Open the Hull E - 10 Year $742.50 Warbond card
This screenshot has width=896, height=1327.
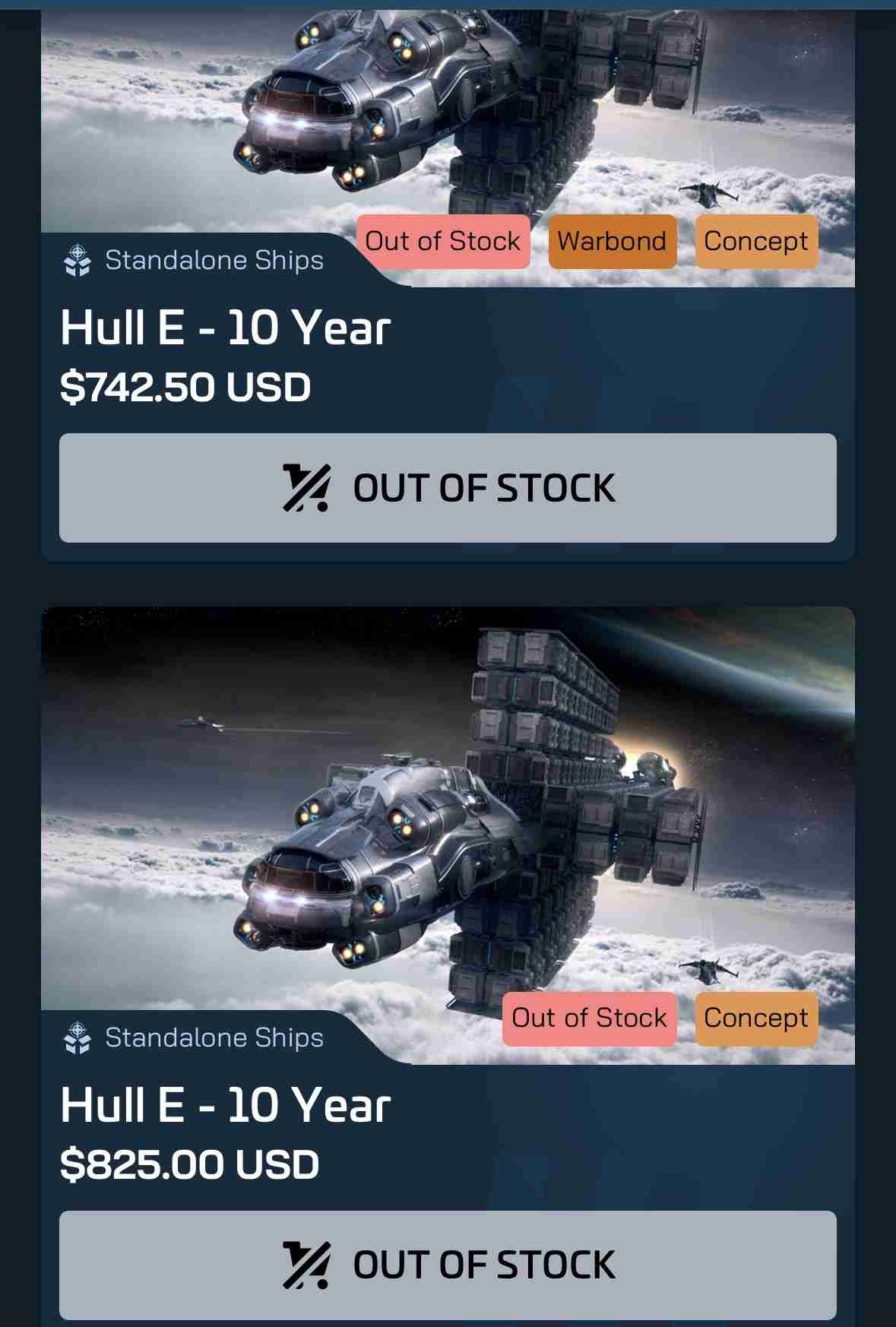(x=225, y=328)
